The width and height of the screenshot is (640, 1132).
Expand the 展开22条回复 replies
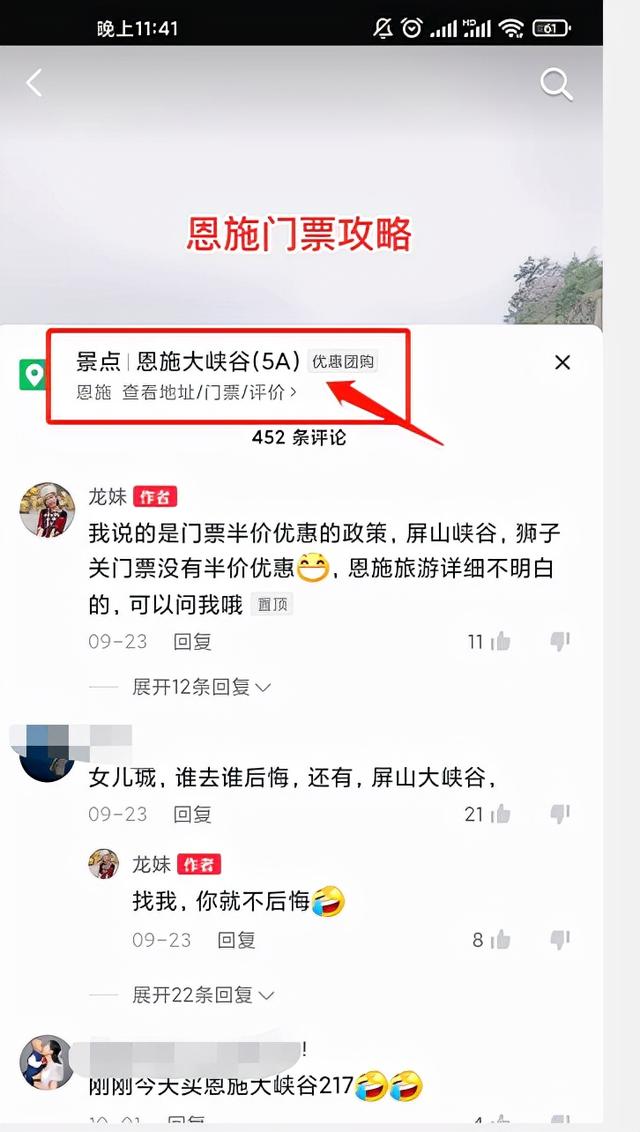(x=203, y=996)
